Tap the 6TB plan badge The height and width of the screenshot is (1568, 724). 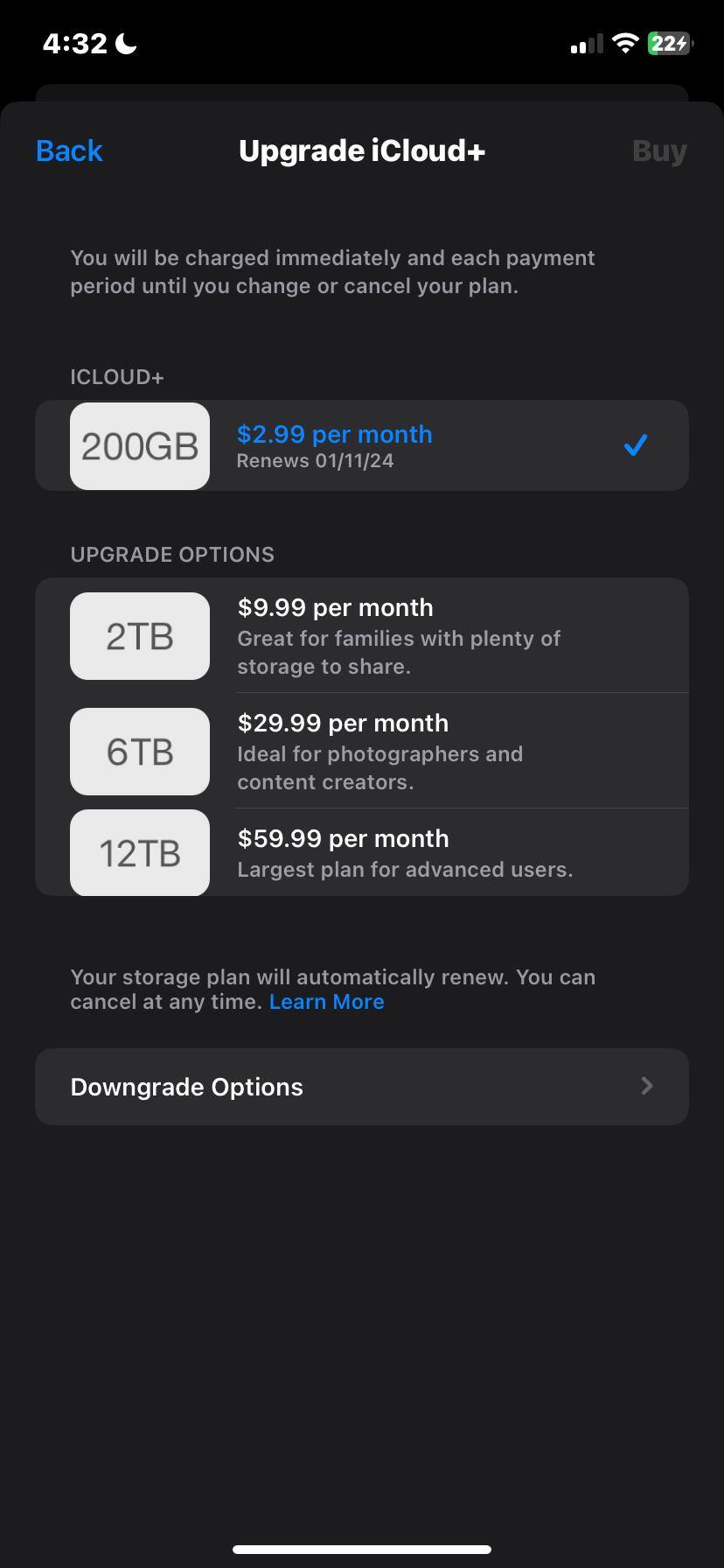(x=139, y=752)
